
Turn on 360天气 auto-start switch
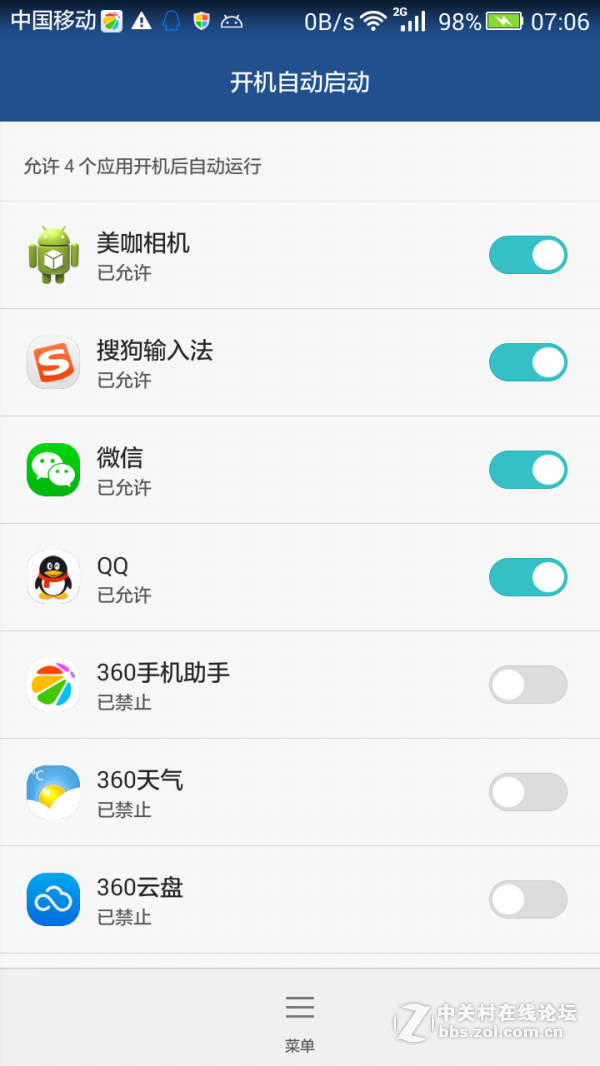(x=527, y=792)
